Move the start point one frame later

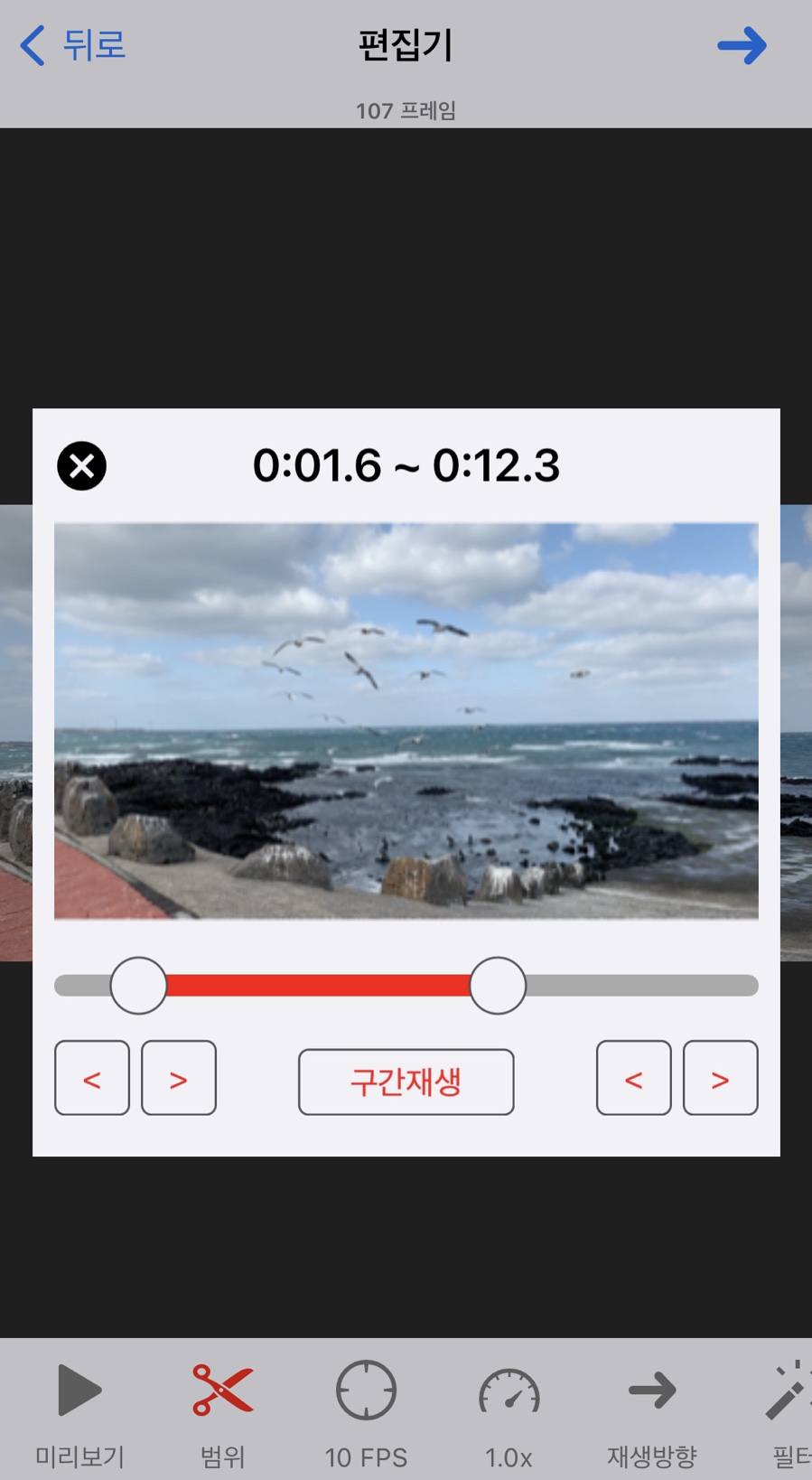pos(179,1078)
